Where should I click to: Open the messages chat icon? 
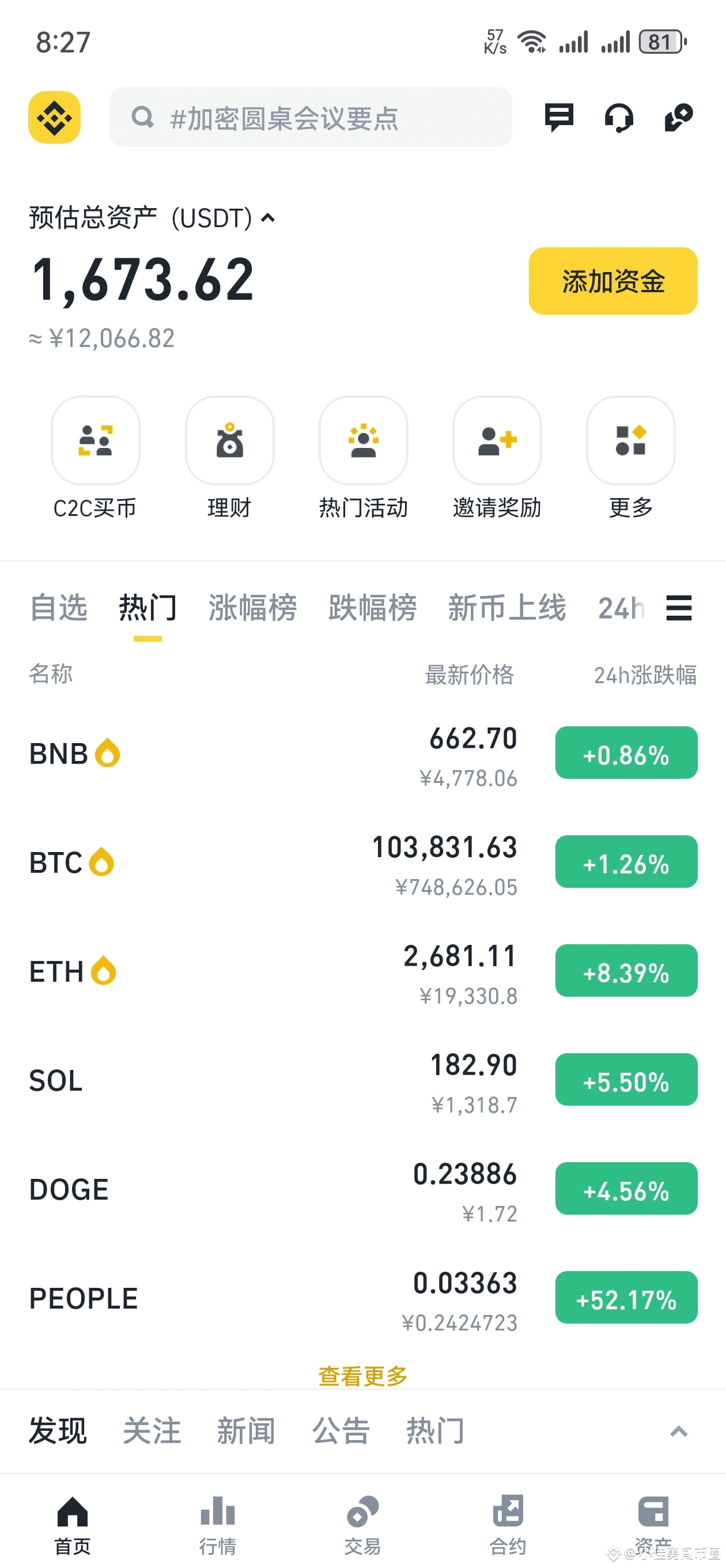[559, 117]
